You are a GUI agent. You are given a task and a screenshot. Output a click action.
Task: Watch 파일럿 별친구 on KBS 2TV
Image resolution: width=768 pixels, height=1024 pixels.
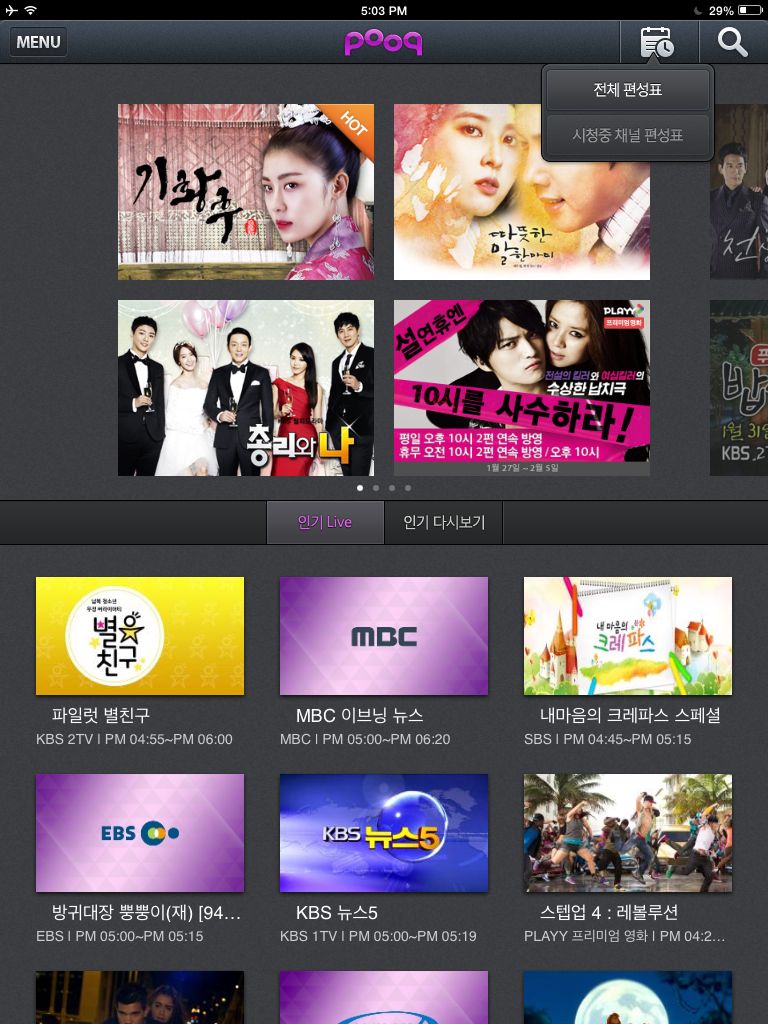tap(140, 636)
